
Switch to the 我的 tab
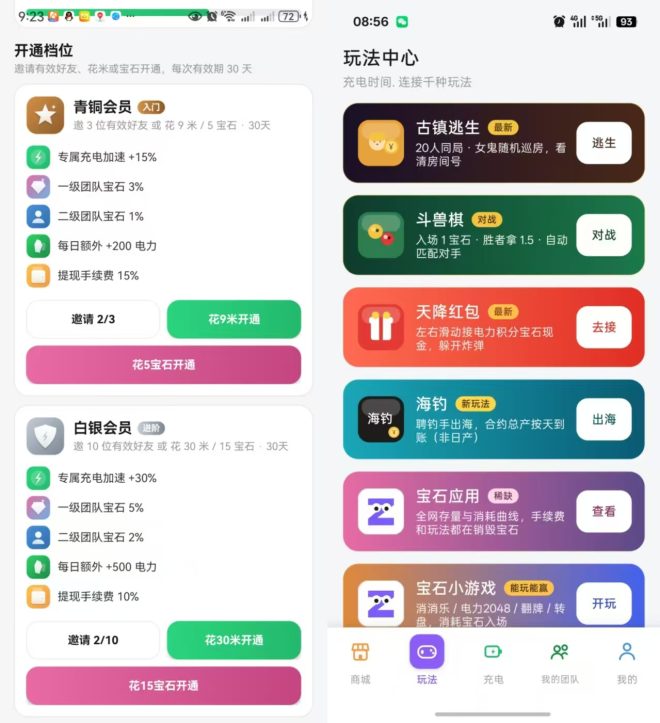coord(627,662)
